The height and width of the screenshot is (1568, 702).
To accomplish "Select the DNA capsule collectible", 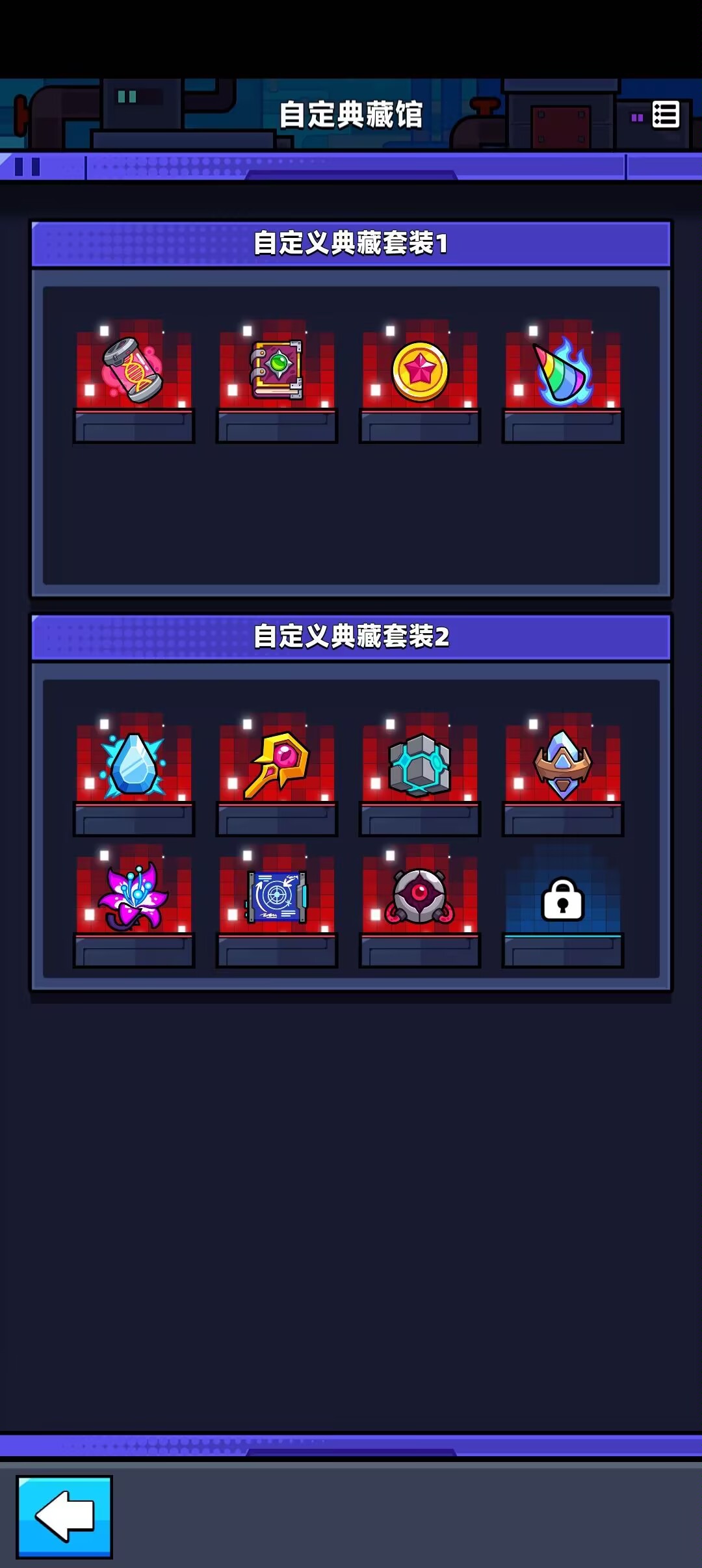I will click(133, 371).
